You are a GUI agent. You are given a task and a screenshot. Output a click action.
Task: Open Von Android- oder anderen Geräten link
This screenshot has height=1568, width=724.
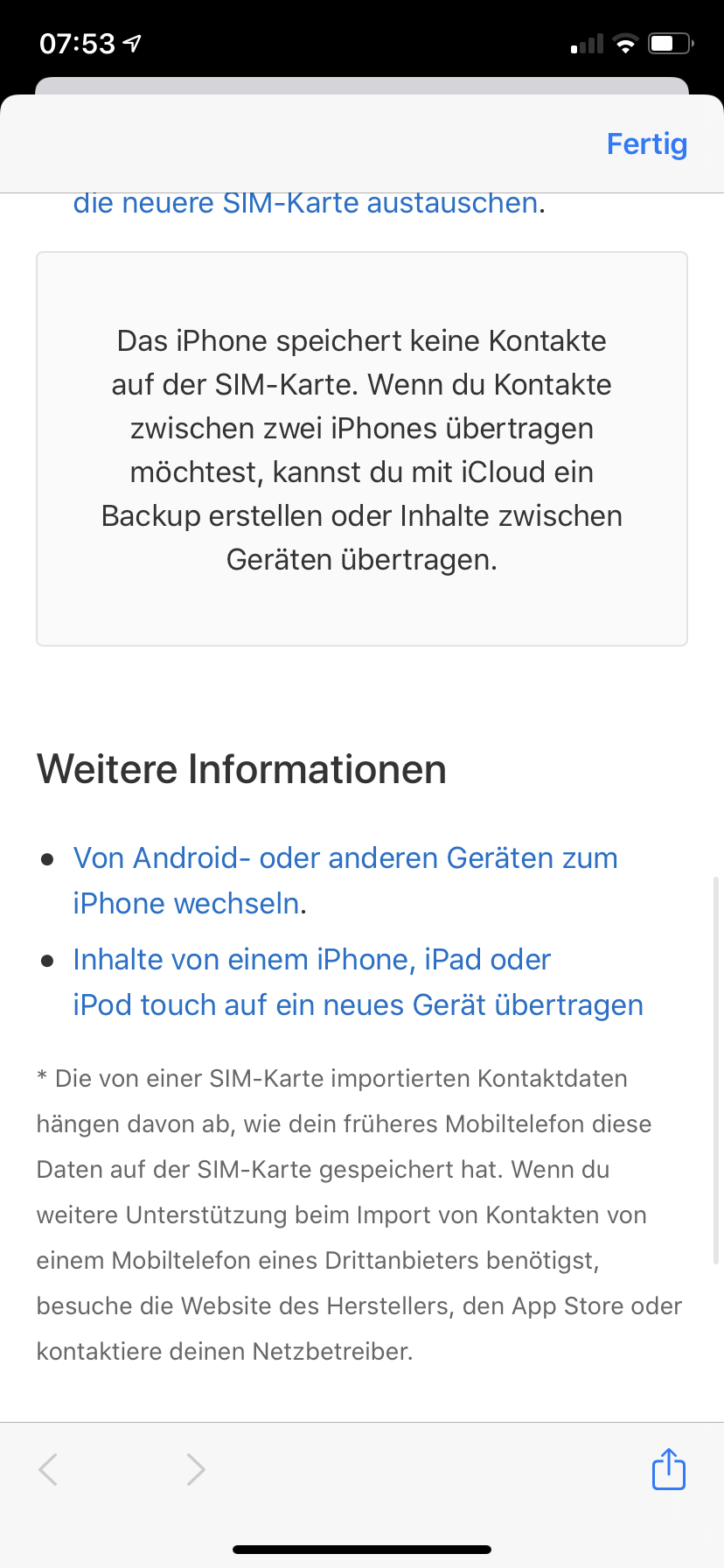pyautogui.click(x=345, y=880)
